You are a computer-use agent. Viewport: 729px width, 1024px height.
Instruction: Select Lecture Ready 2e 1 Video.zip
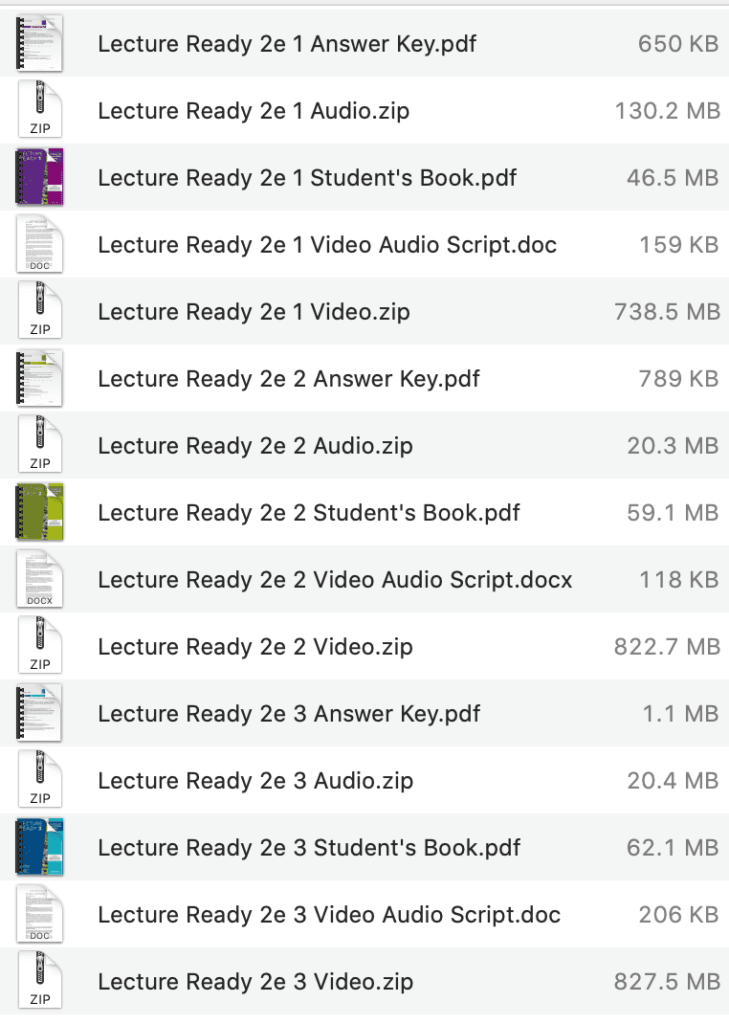[x=253, y=311]
